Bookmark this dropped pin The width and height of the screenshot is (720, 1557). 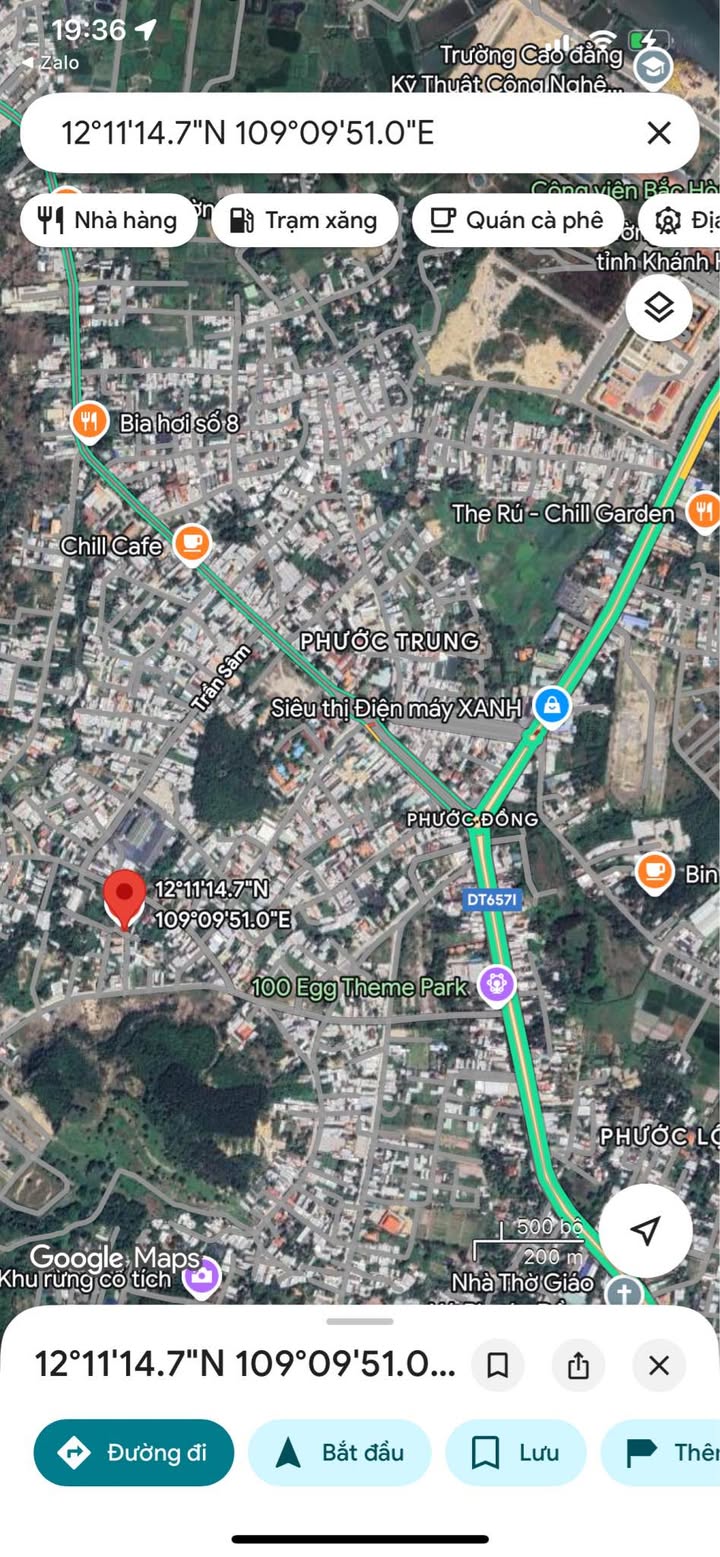498,1365
